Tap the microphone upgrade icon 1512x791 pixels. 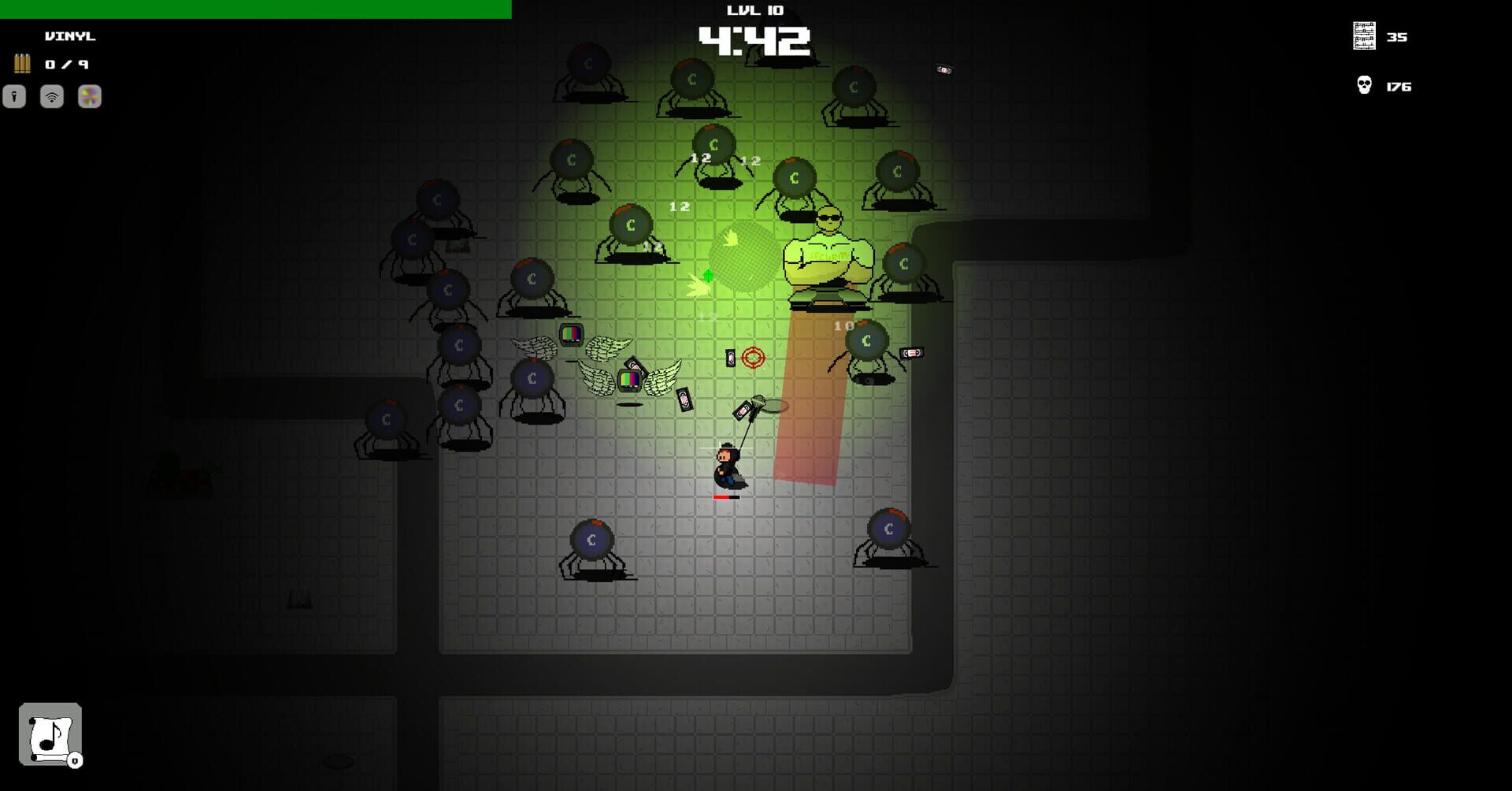coord(14,97)
